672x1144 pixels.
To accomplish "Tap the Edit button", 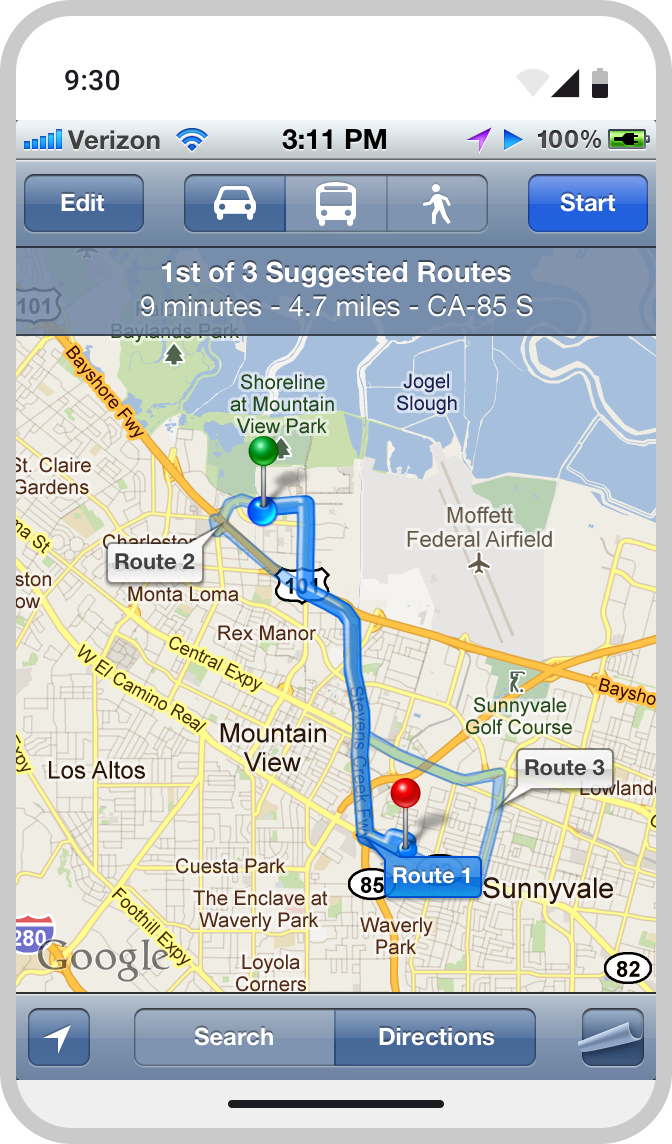I will [x=83, y=203].
